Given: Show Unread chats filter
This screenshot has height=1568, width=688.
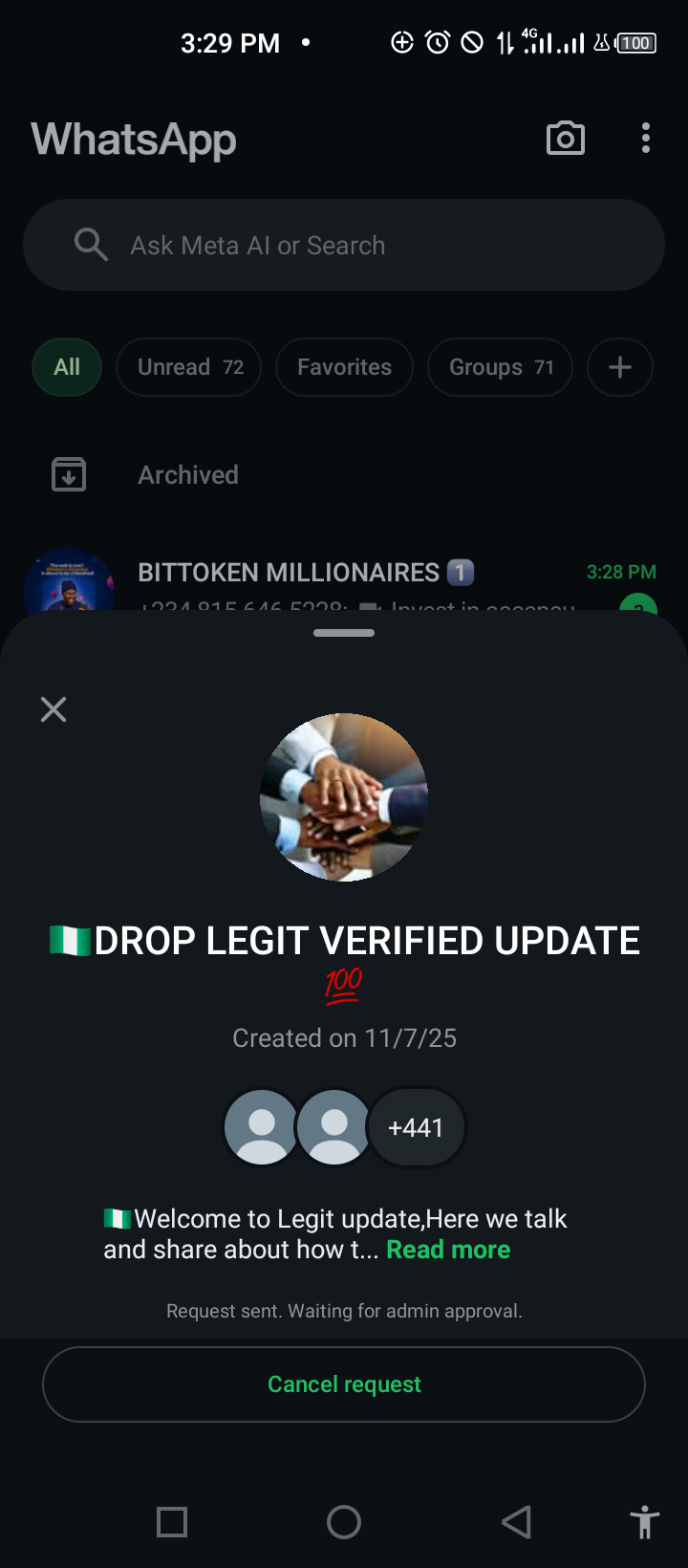Looking at the screenshot, I should 189,367.
